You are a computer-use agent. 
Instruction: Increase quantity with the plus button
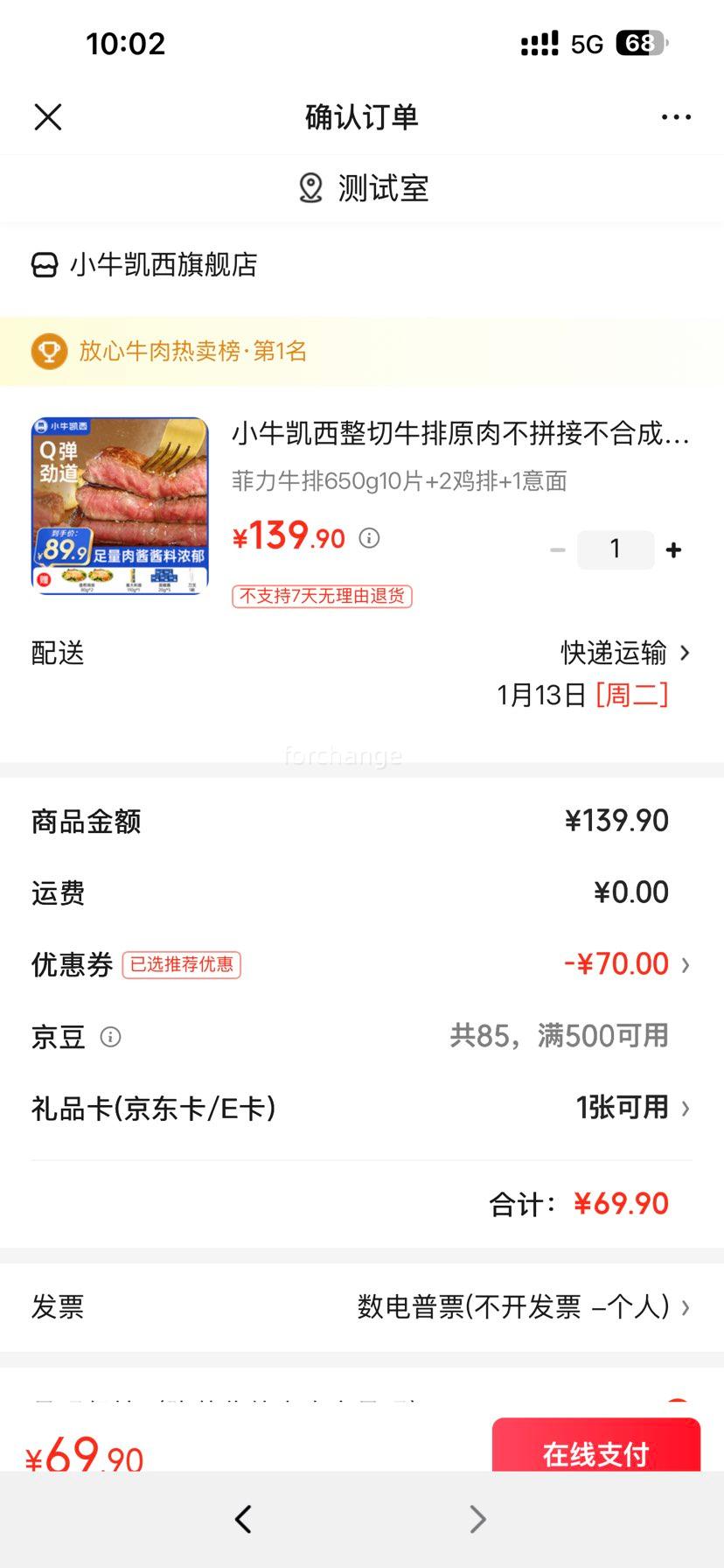pos(673,549)
